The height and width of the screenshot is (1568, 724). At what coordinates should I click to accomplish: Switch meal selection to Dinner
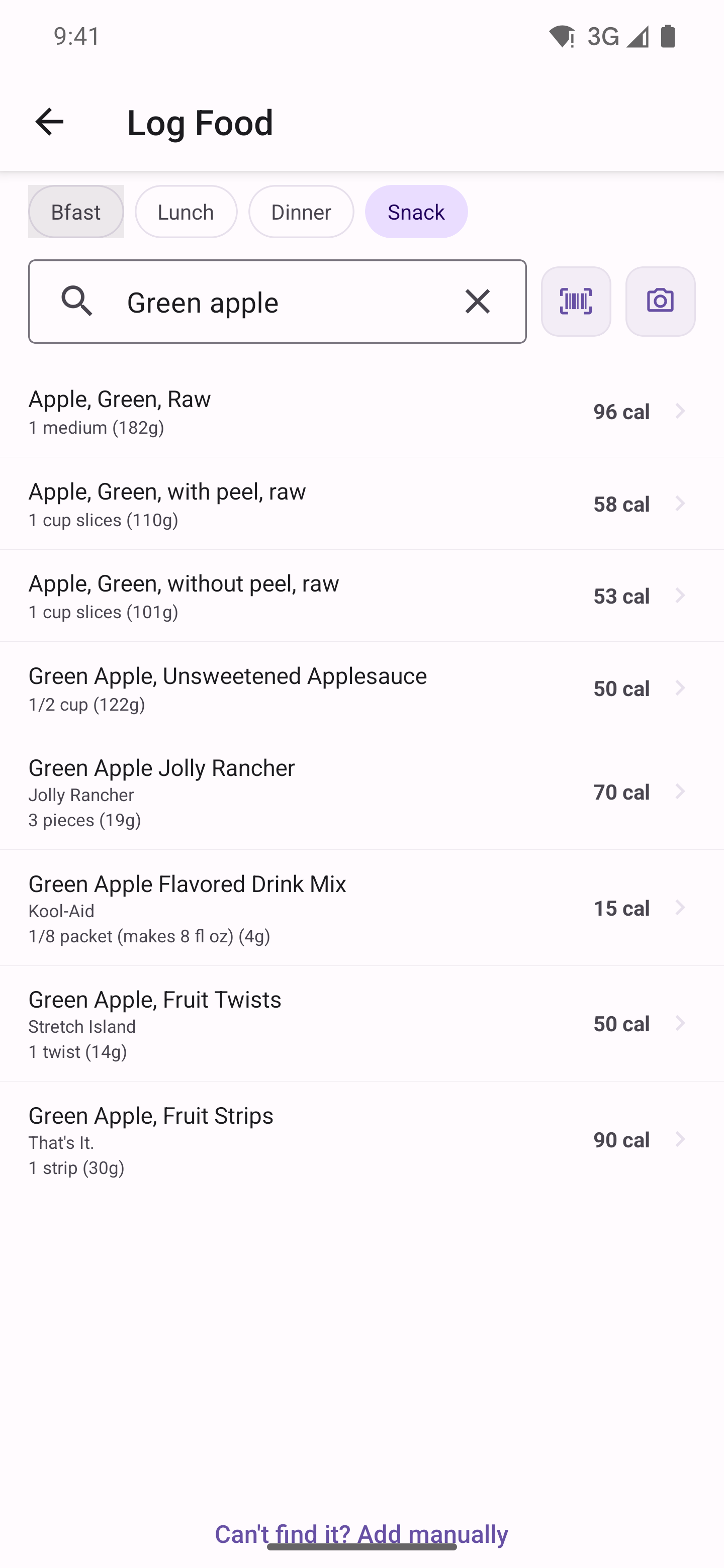point(301,211)
